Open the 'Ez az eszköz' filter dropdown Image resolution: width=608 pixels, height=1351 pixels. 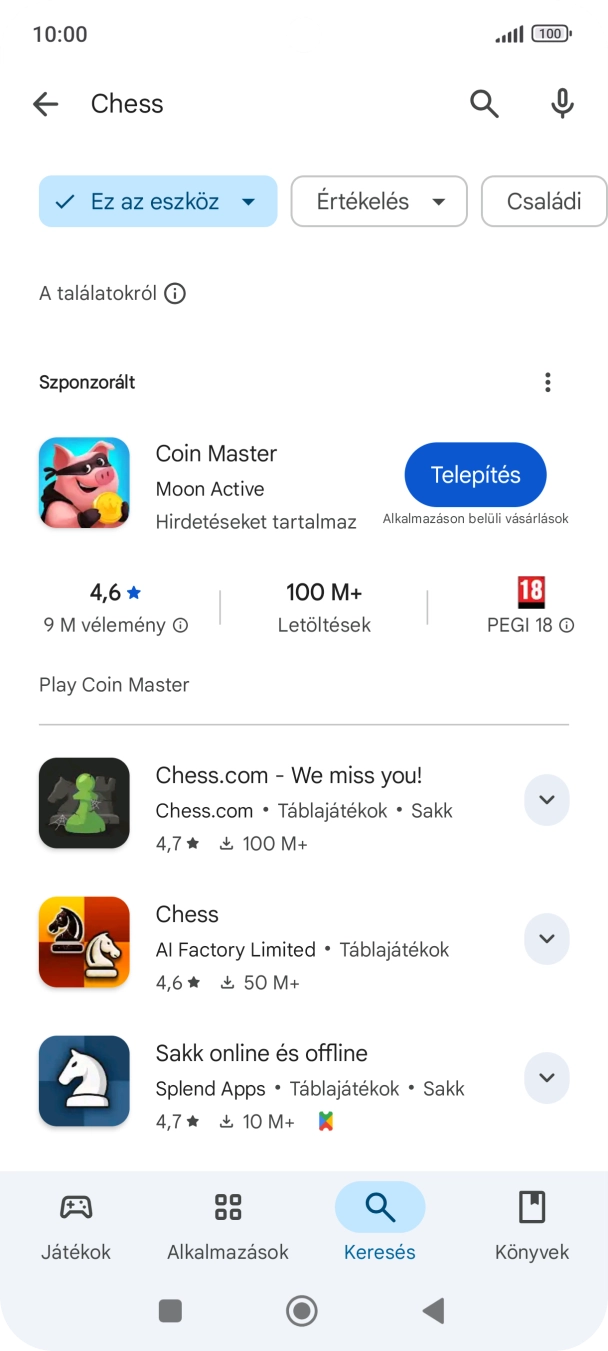pos(158,201)
